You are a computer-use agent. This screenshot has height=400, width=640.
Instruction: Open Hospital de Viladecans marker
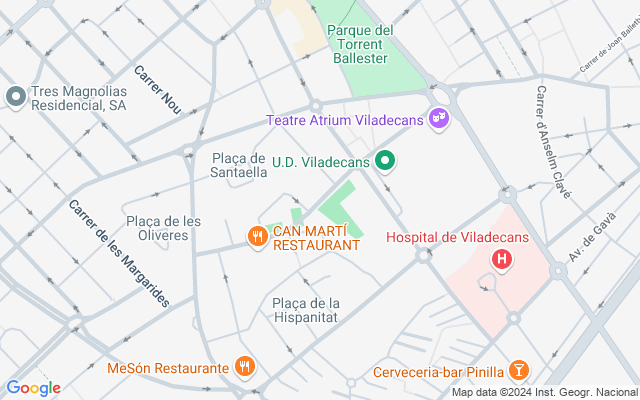coord(502,260)
